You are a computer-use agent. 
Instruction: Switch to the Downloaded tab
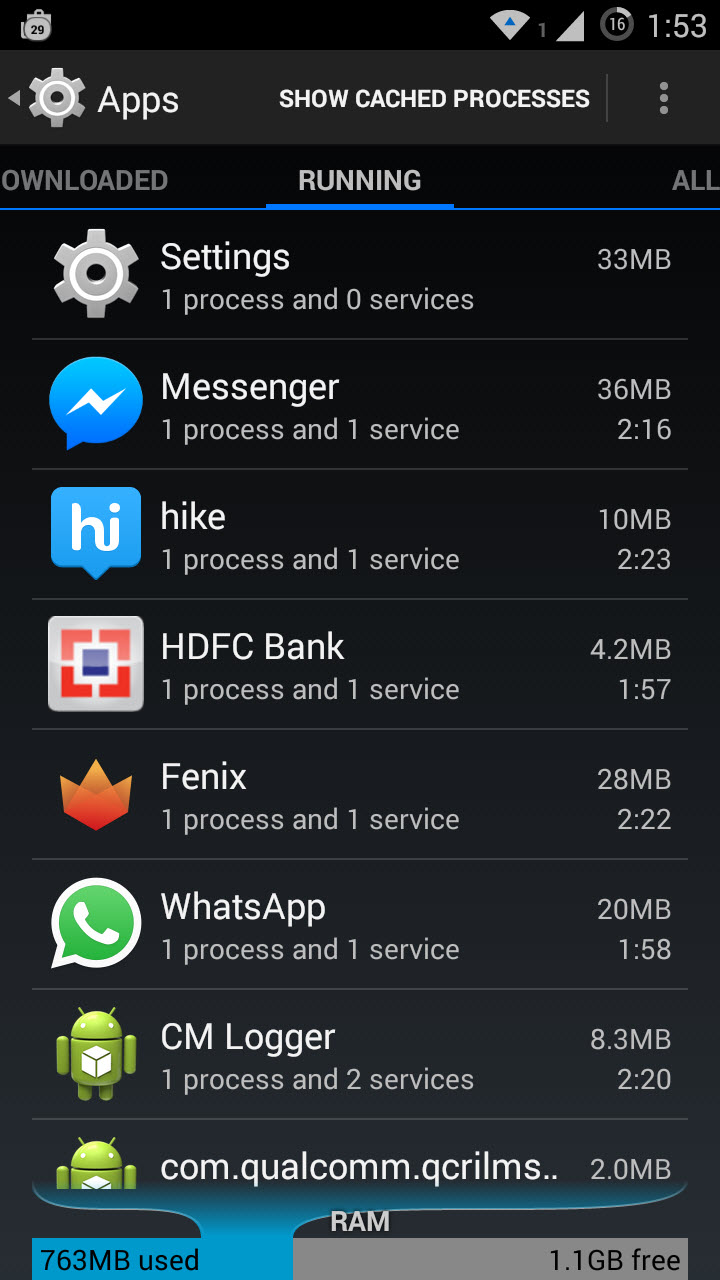tap(84, 181)
